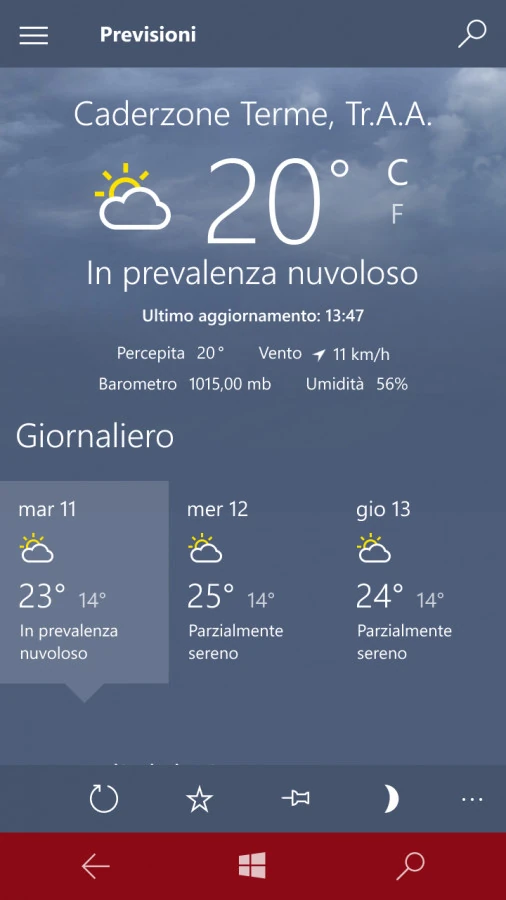Select Celsius temperature unit
Image resolution: width=506 pixels, height=900 pixels.
coord(398,173)
